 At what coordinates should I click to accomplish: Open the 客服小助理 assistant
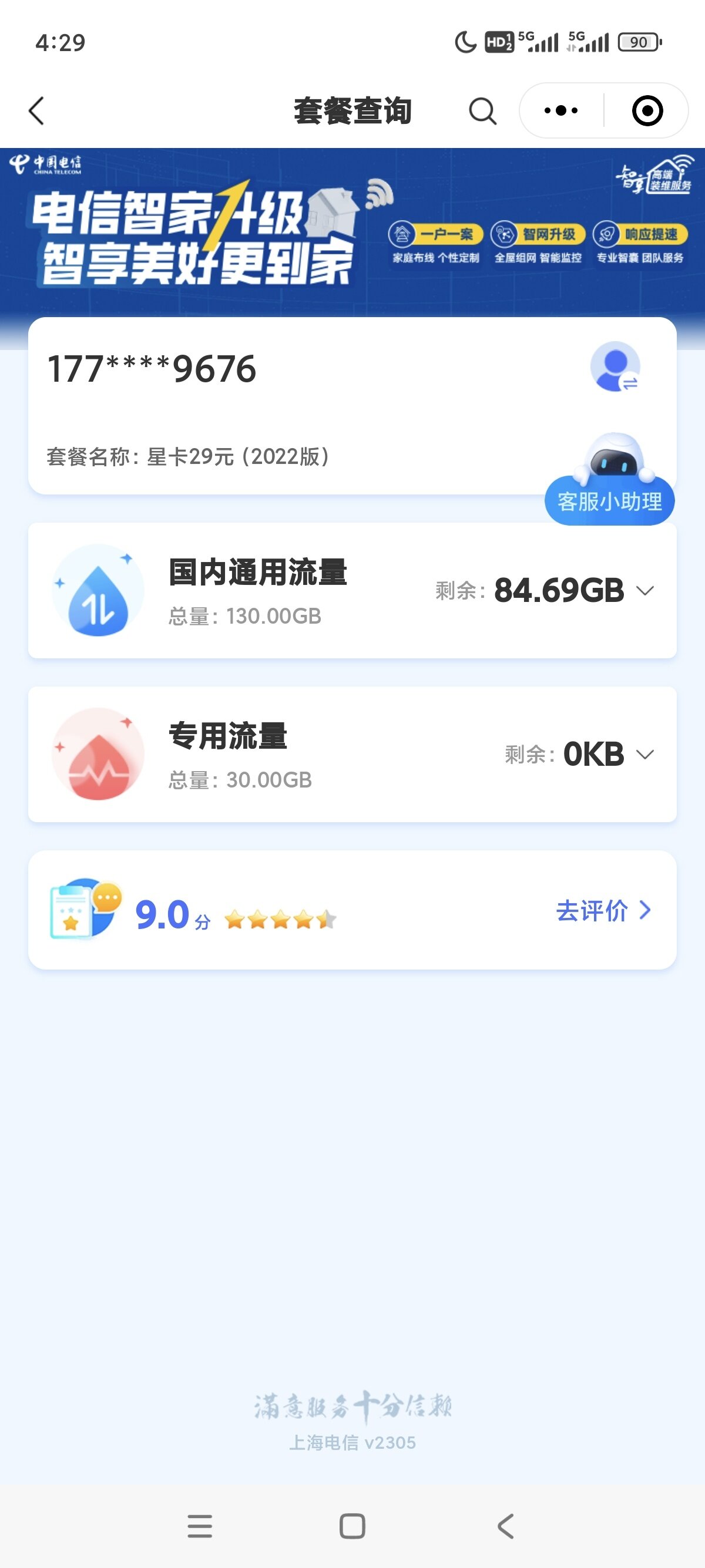click(609, 500)
